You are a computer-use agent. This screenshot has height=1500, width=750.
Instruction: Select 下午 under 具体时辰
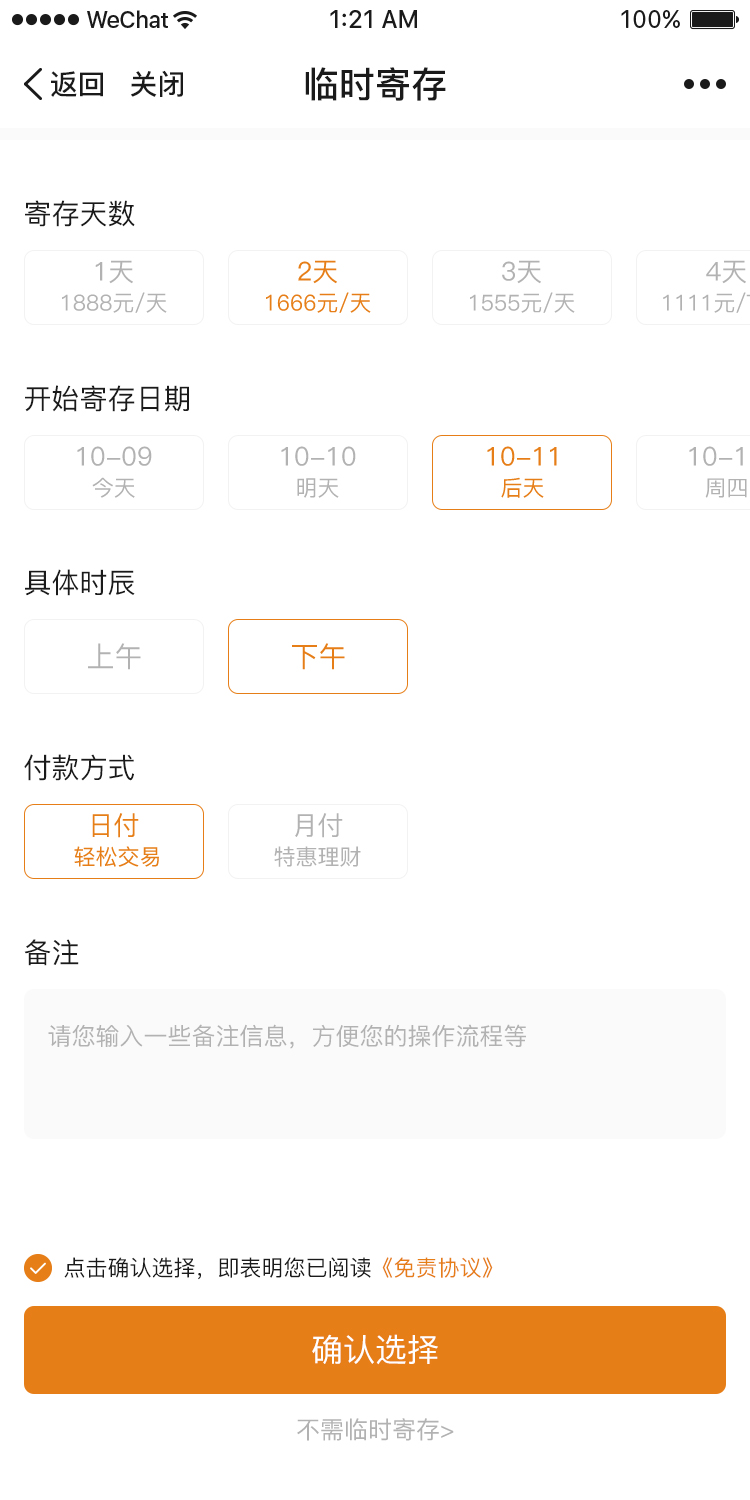point(317,656)
